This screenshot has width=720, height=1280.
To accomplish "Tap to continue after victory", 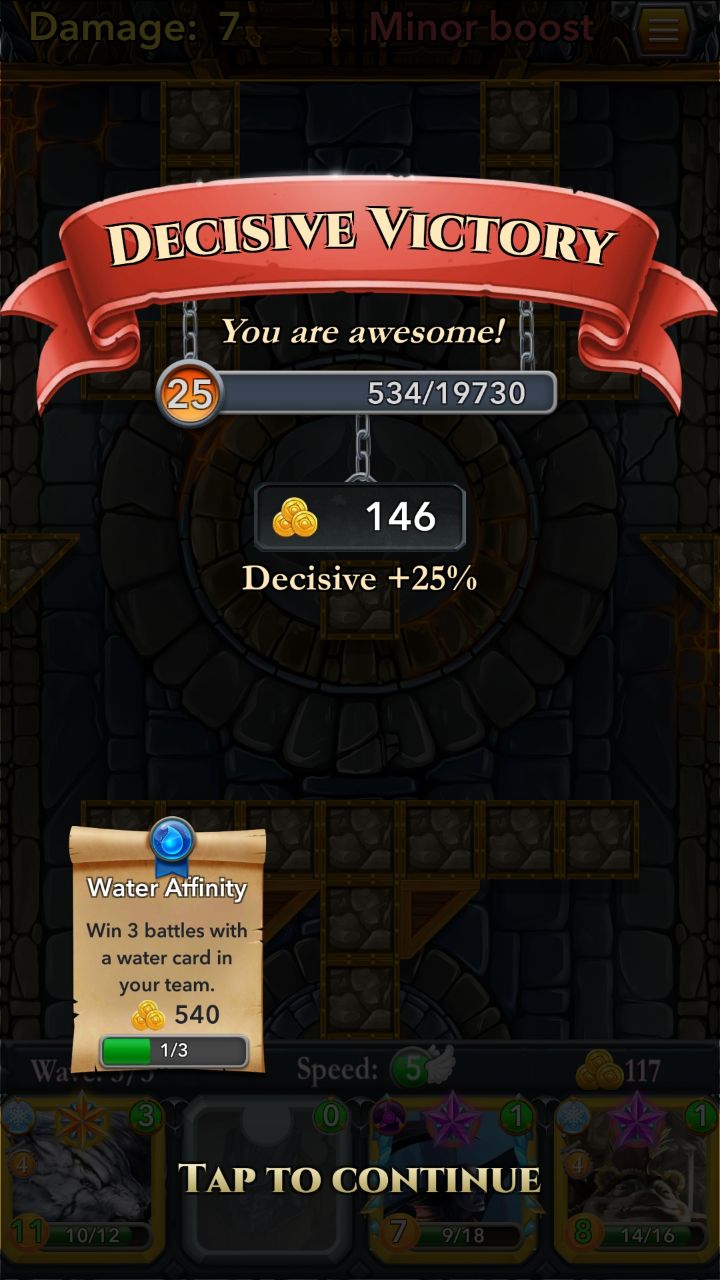I will tap(359, 1179).
